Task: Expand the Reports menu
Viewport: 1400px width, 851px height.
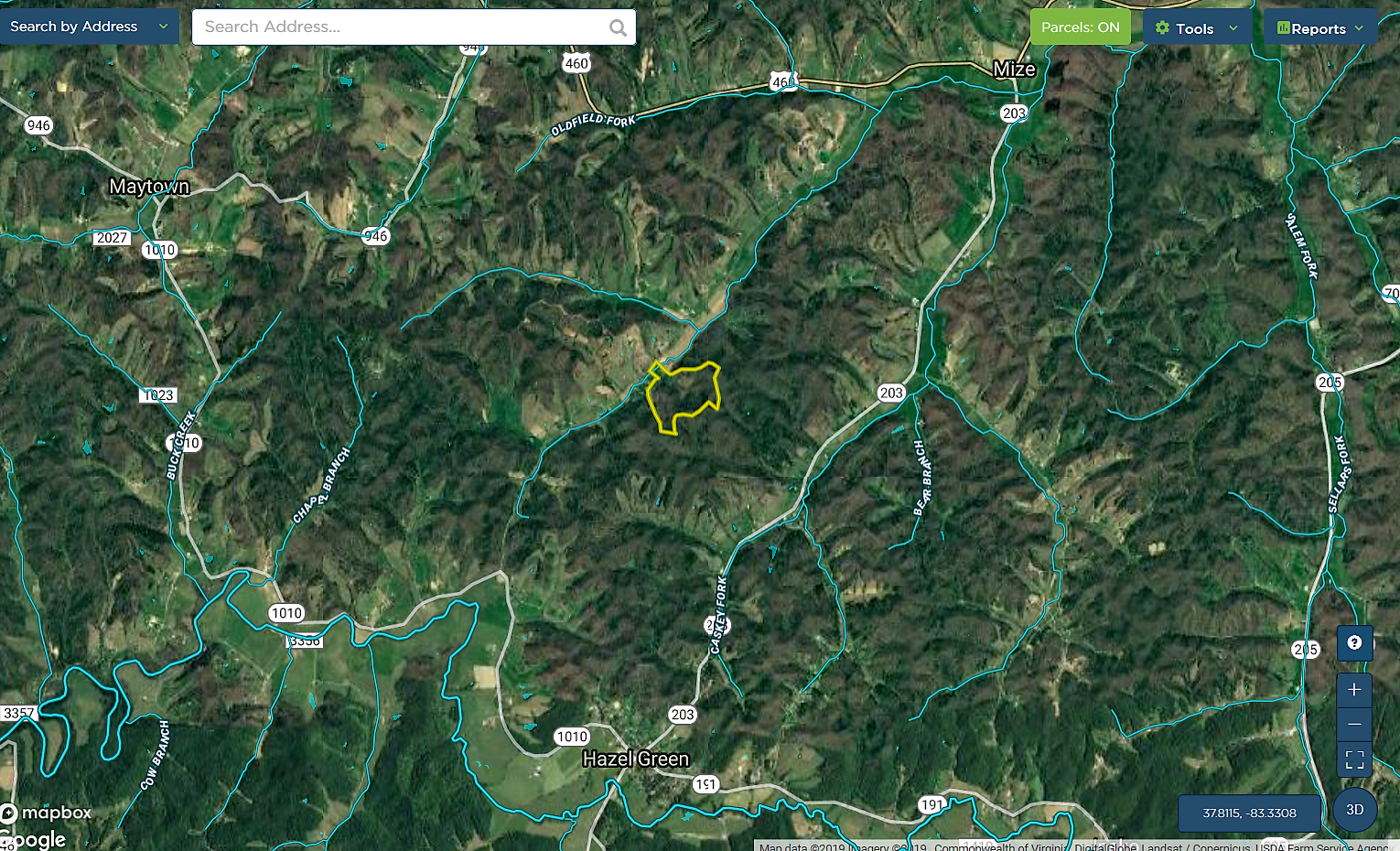Action: pos(1319,28)
